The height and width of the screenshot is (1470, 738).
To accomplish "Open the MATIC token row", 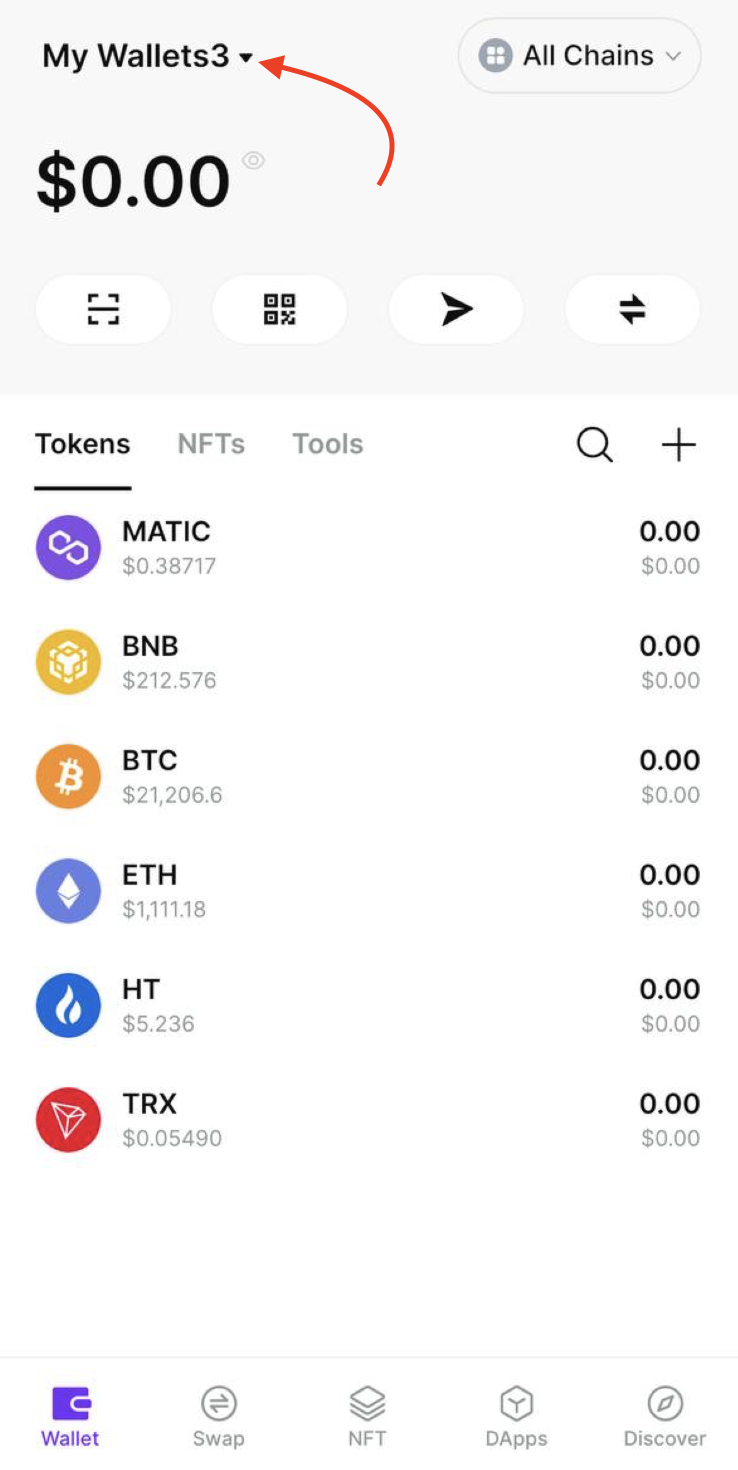I will click(x=369, y=548).
